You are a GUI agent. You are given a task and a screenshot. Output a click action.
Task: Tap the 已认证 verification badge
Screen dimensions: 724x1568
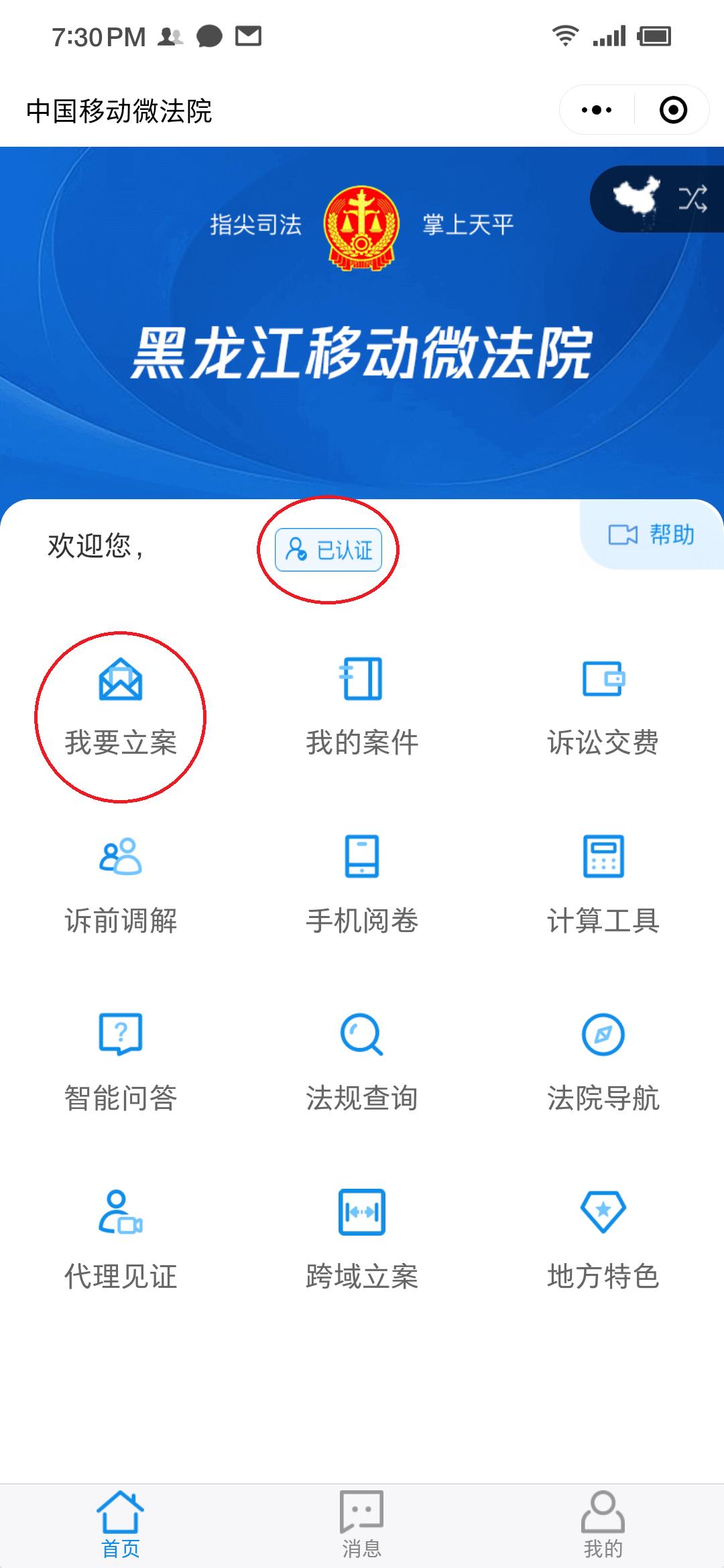coord(328,550)
